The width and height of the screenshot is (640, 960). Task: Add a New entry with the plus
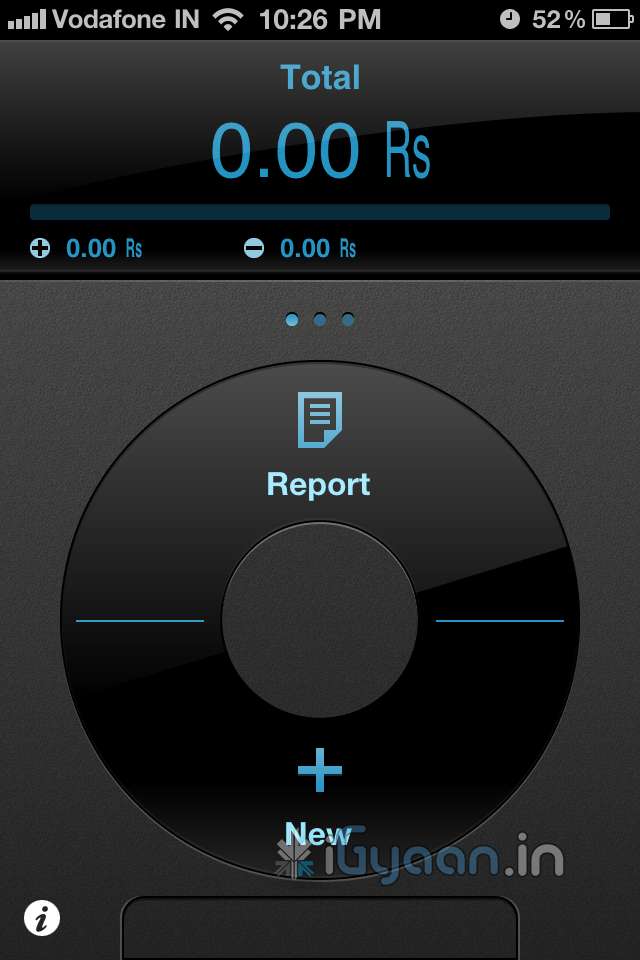tap(319, 790)
